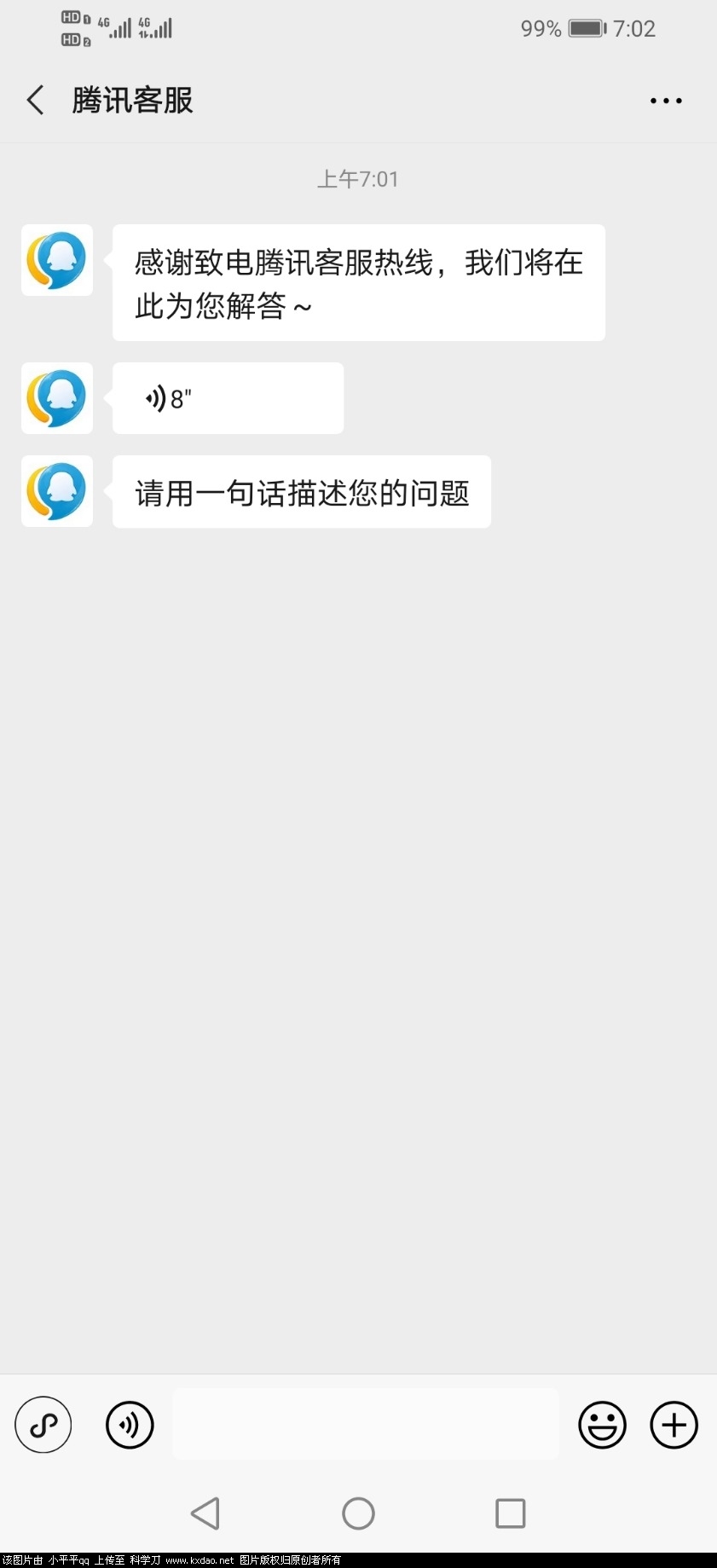Tap the 腾讯客服 chat title
The height and width of the screenshot is (1568, 717).
(x=132, y=100)
